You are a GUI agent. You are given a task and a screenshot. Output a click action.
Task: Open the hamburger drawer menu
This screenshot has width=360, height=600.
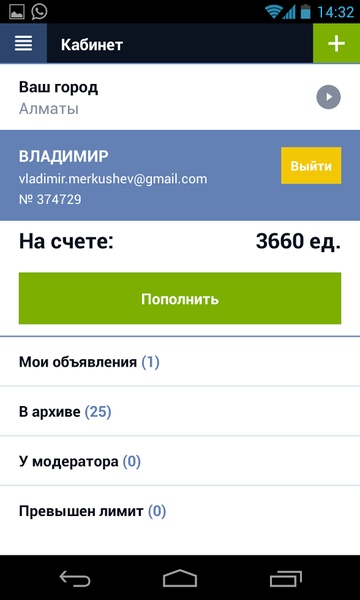[23, 44]
